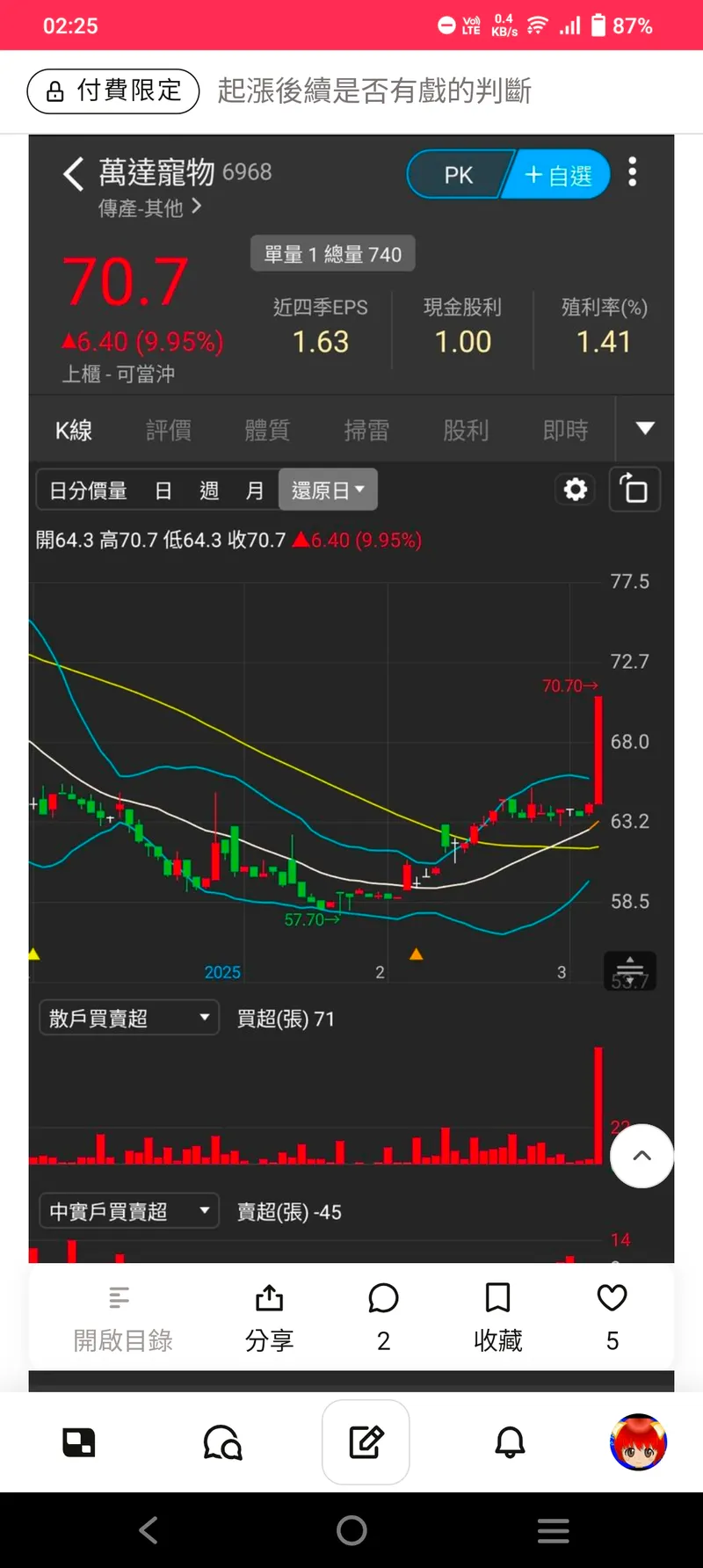Tap the system back button
Screen dimensions: 703x1568
coord(149,1530)
